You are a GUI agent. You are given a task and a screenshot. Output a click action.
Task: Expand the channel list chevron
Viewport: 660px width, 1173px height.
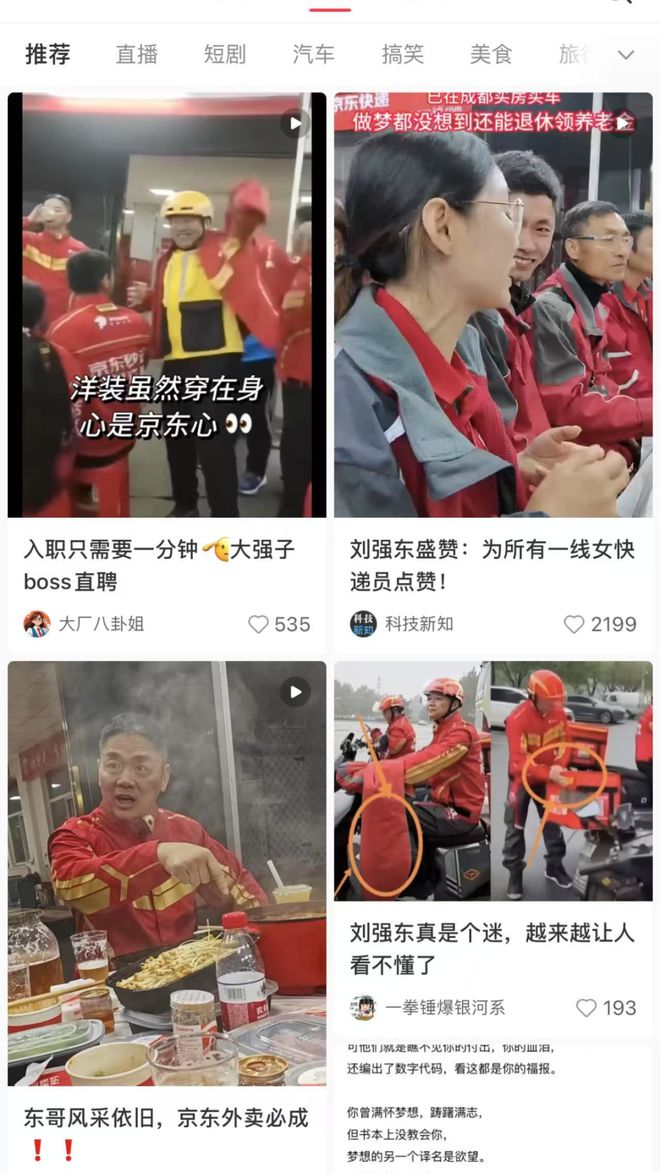tap(626, 55)
